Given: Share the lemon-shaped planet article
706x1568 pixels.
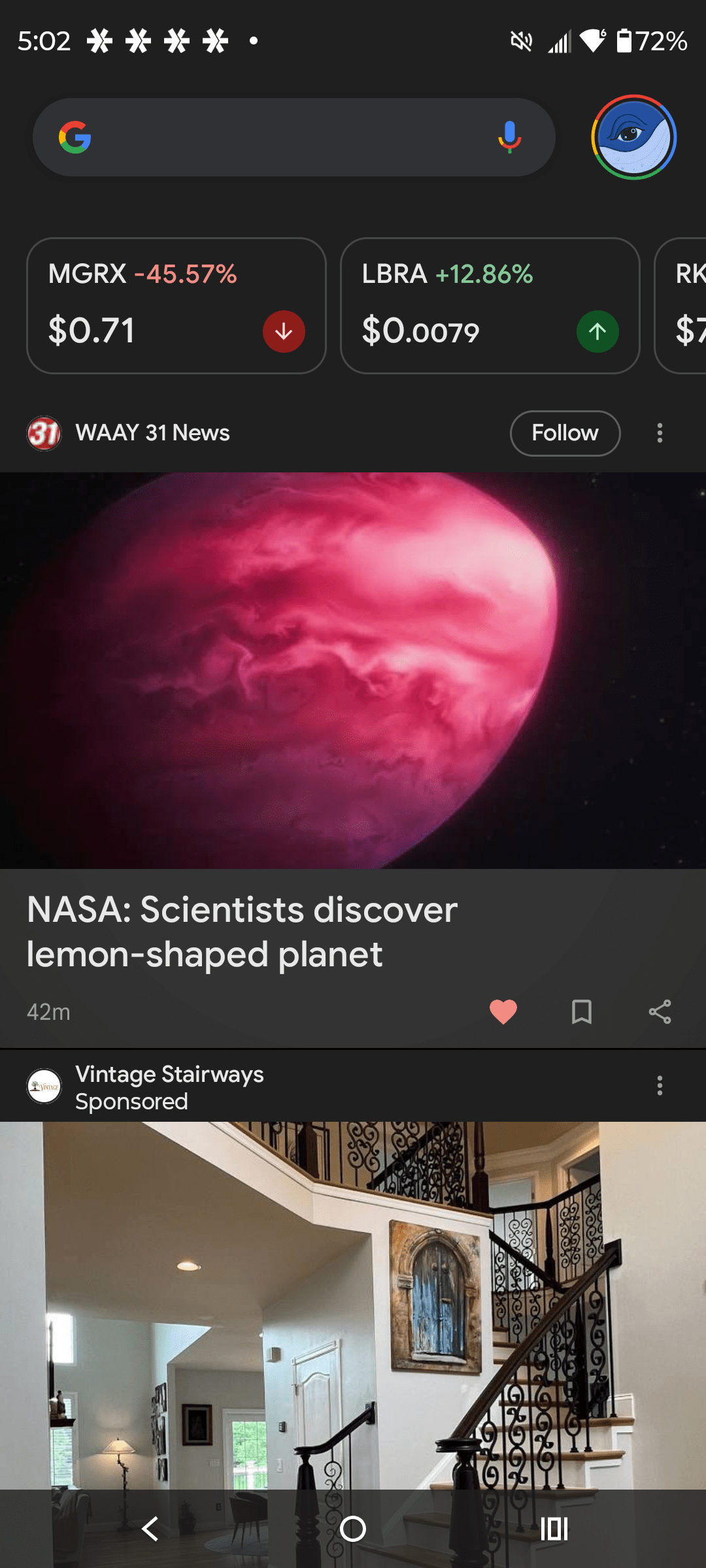Looking at the screenshot, I should (x=660, y=1012).
